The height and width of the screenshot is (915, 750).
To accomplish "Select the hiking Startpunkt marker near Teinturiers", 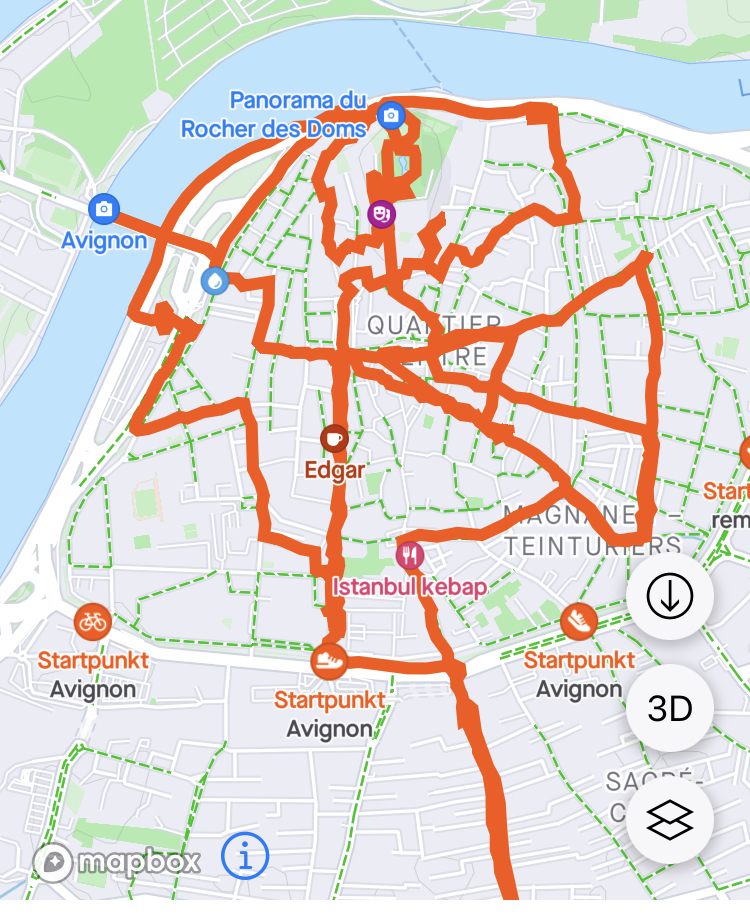I will [578, 621].
